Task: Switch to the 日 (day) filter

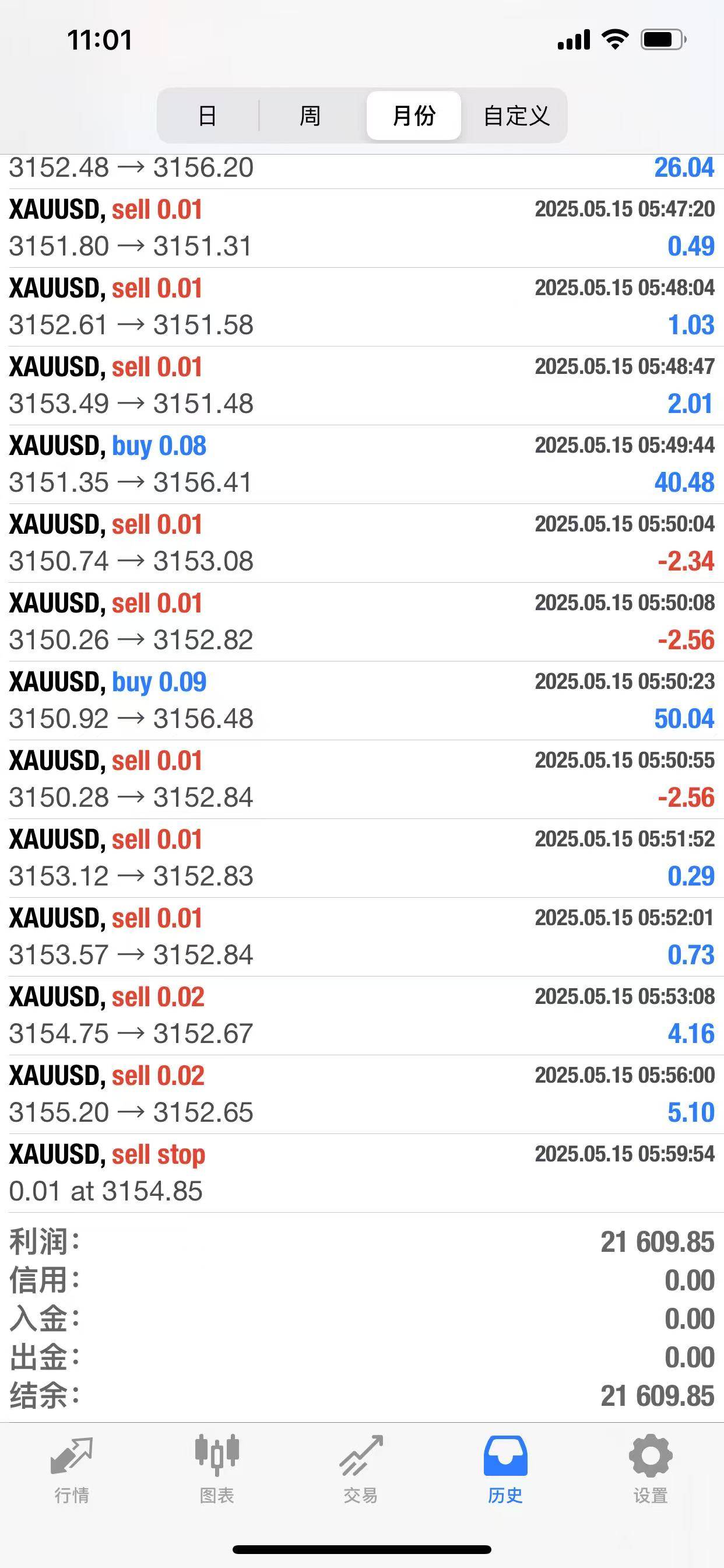Action: [x=208, y=115]
